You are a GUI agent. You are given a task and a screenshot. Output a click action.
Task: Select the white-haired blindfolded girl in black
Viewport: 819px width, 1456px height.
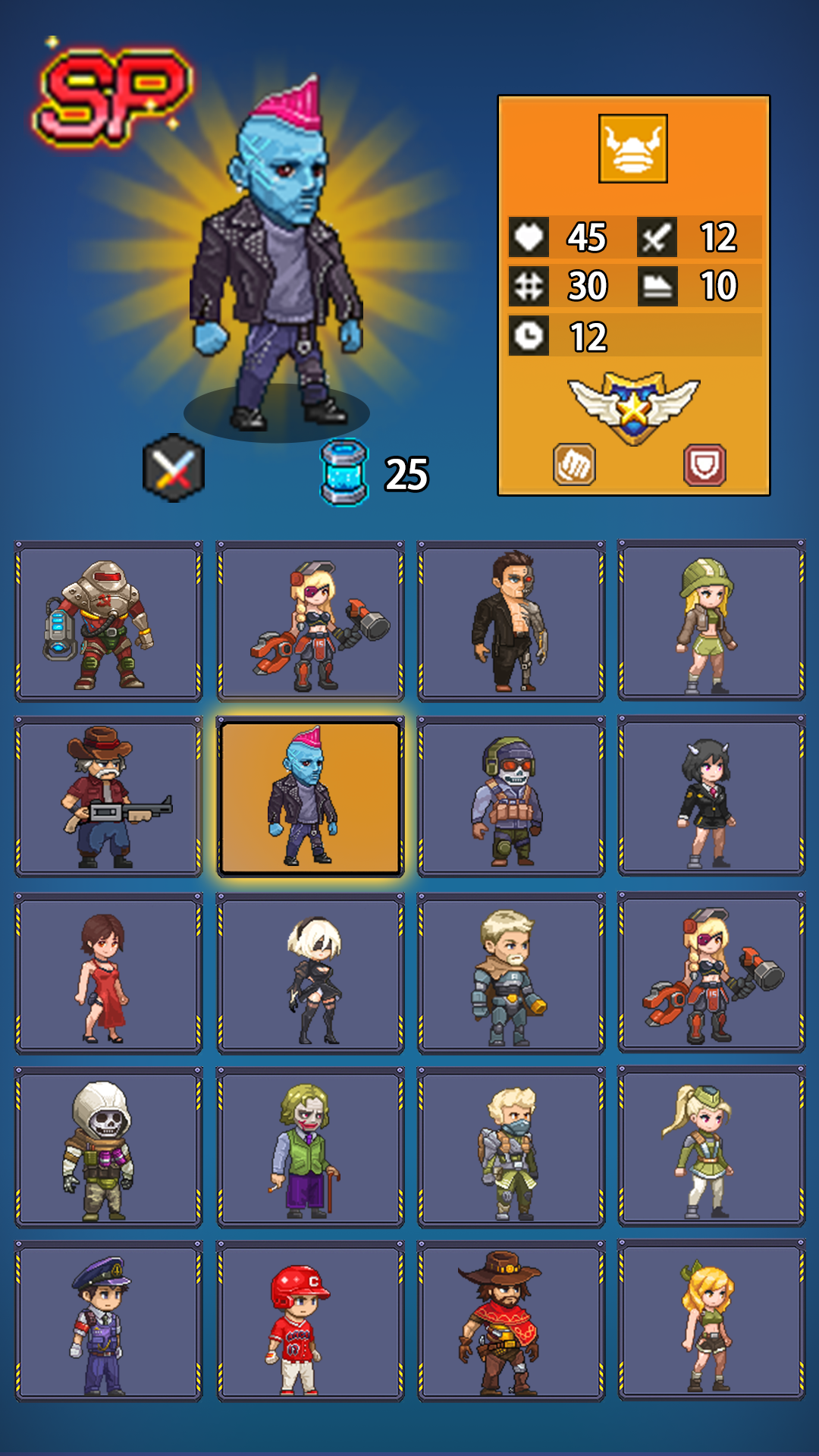point(310,973)
